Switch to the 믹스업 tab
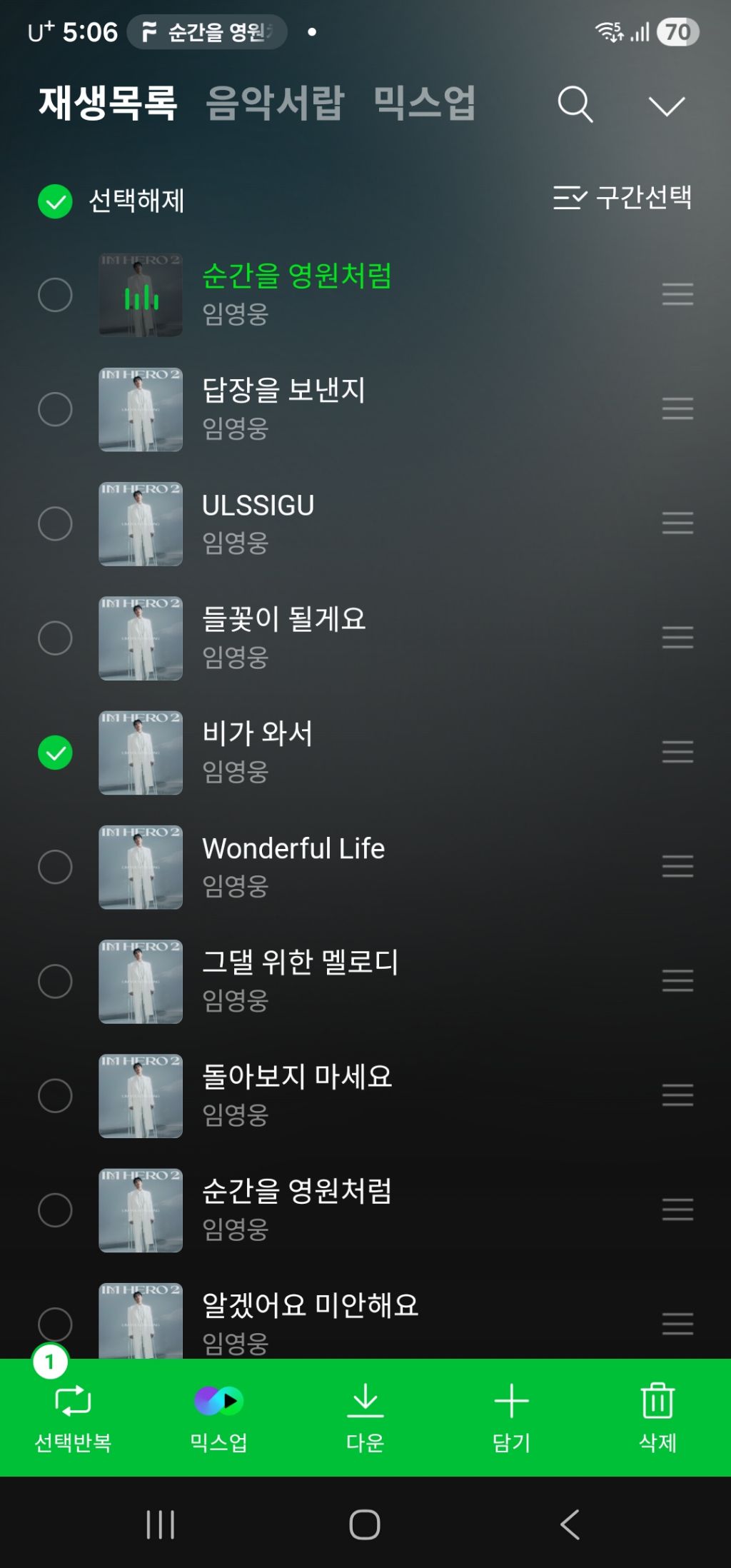The height and width of the screenshot is (1568, 731). [x=425, y=103]
